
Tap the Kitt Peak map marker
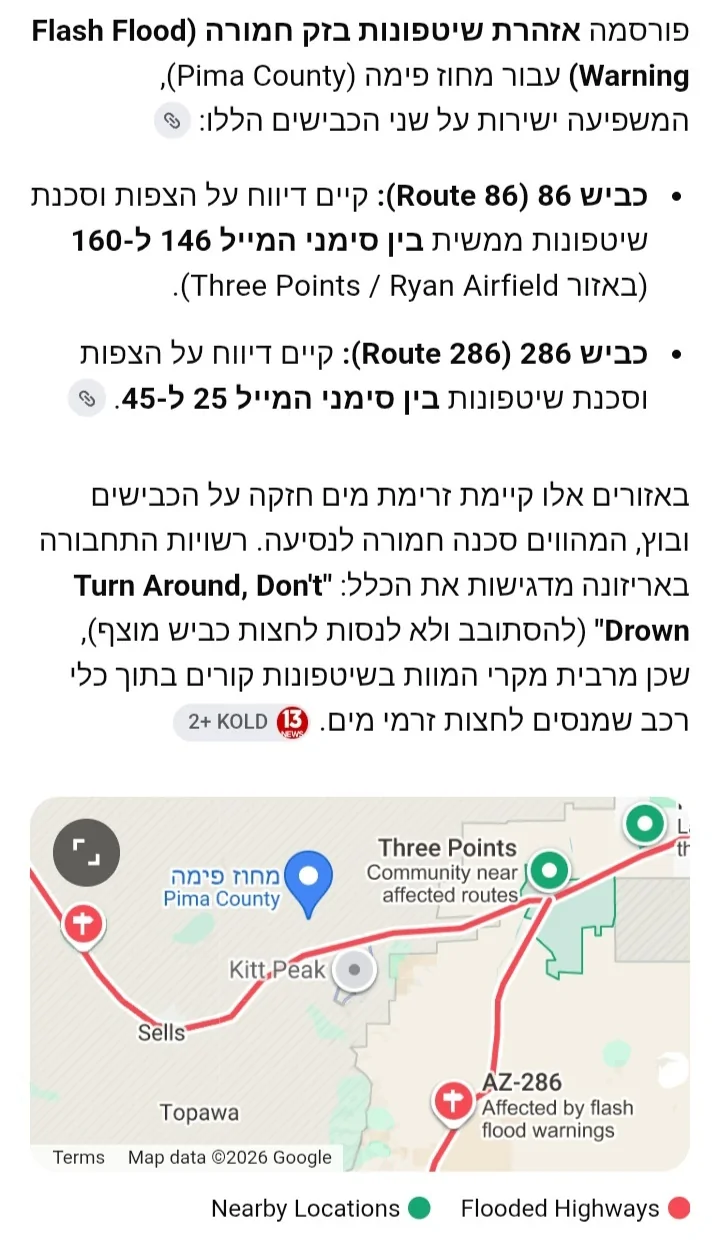[353, 969]
